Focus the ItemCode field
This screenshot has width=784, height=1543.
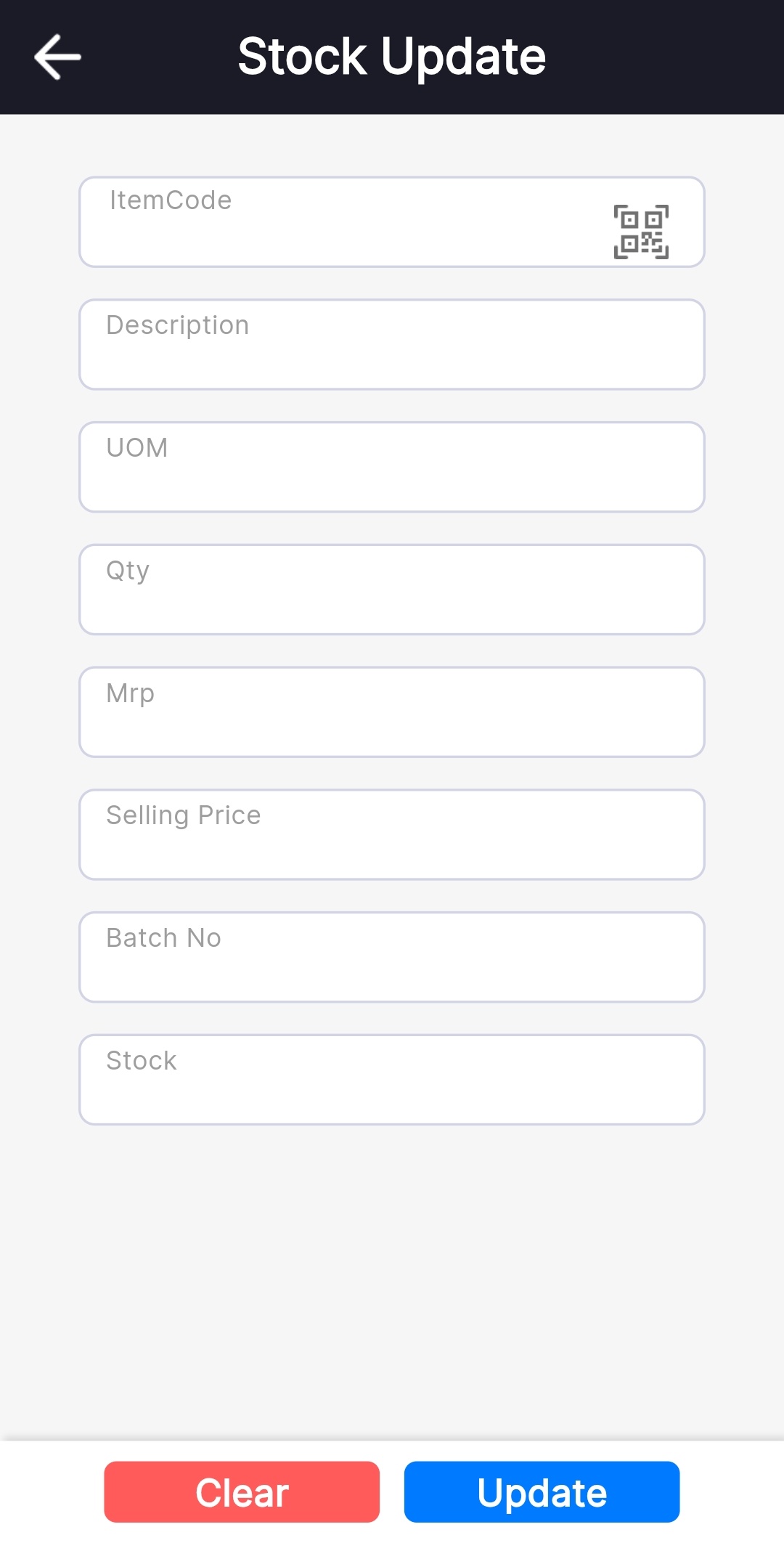[x=341, y=223]
